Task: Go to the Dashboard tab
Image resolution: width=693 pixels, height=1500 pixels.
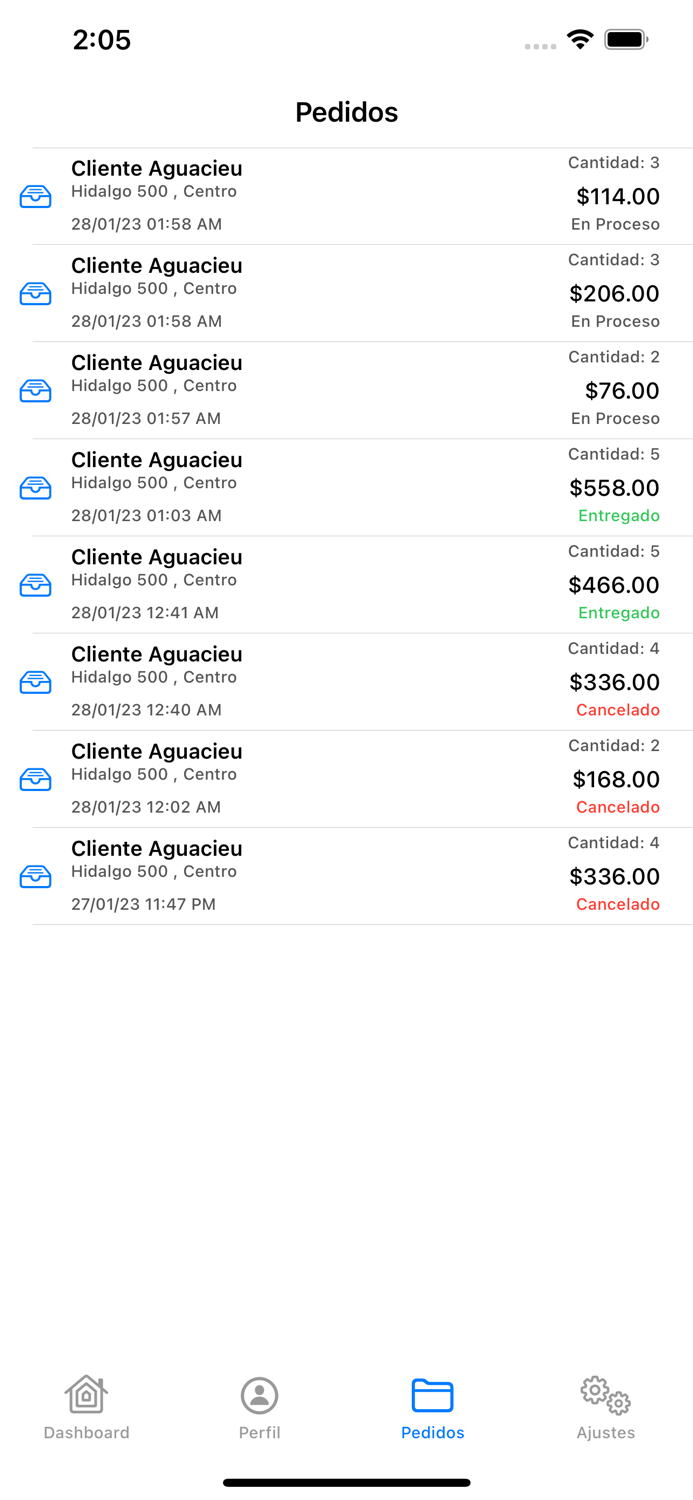Action: 87,1406
